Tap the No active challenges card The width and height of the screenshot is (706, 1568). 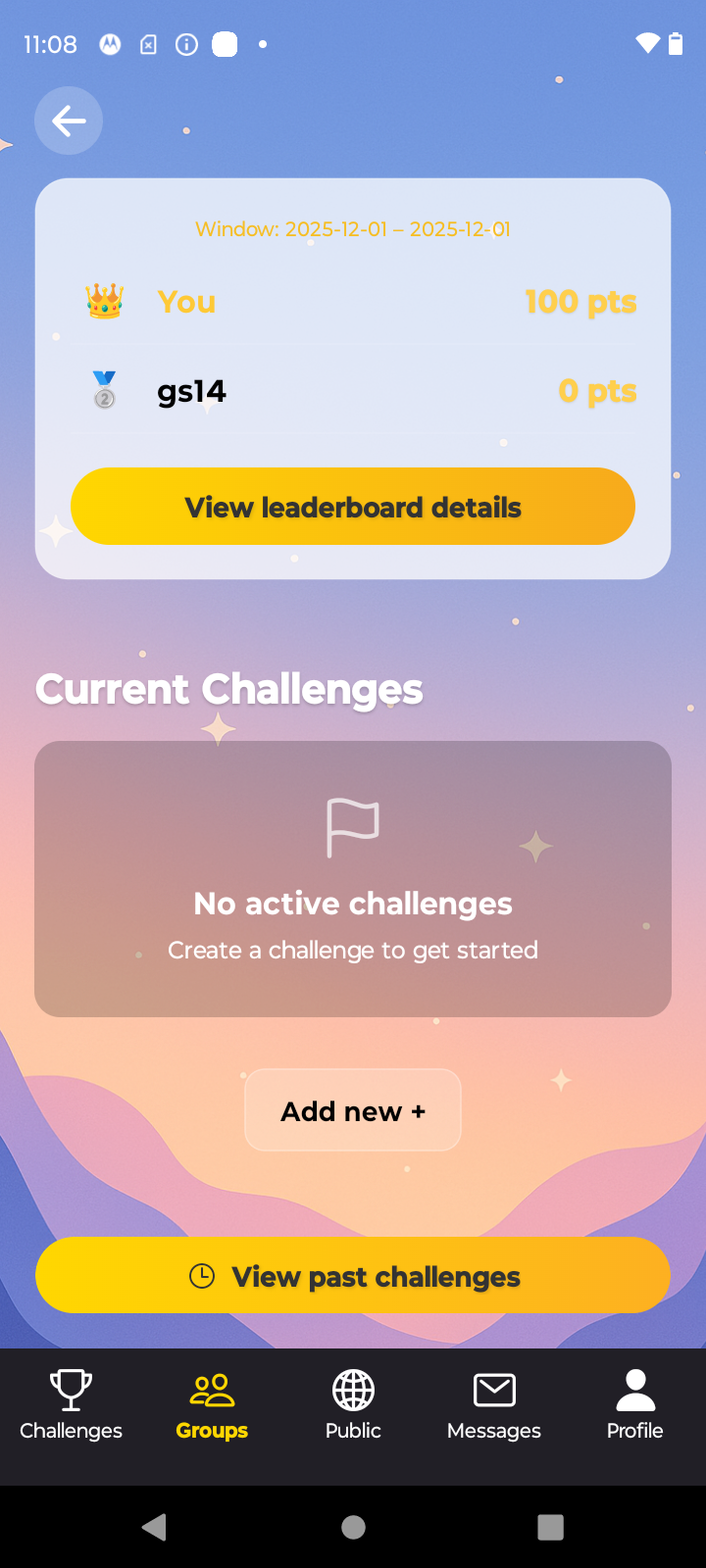(x=352, y=878)
